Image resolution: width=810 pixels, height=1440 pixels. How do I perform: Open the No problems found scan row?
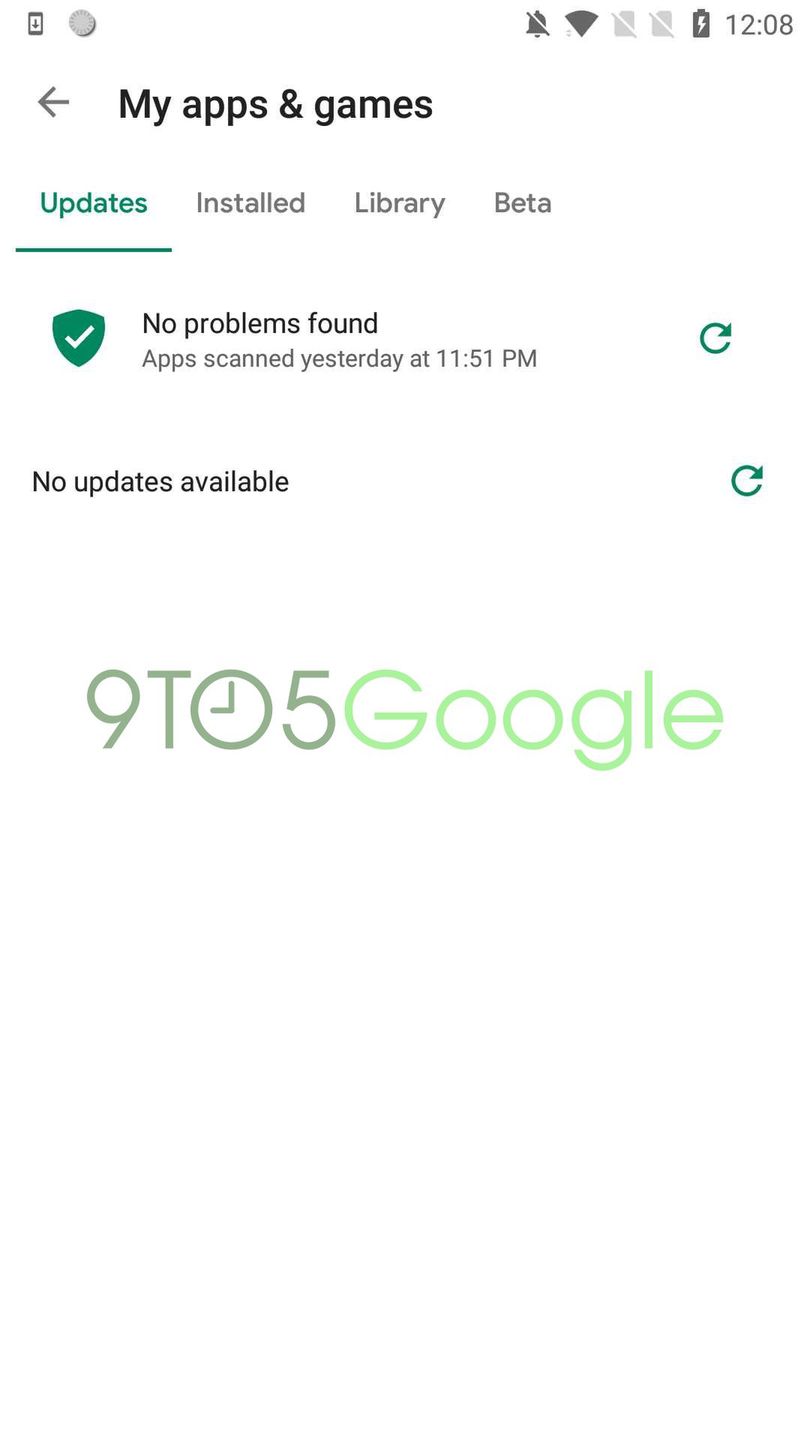click(338, 339)
